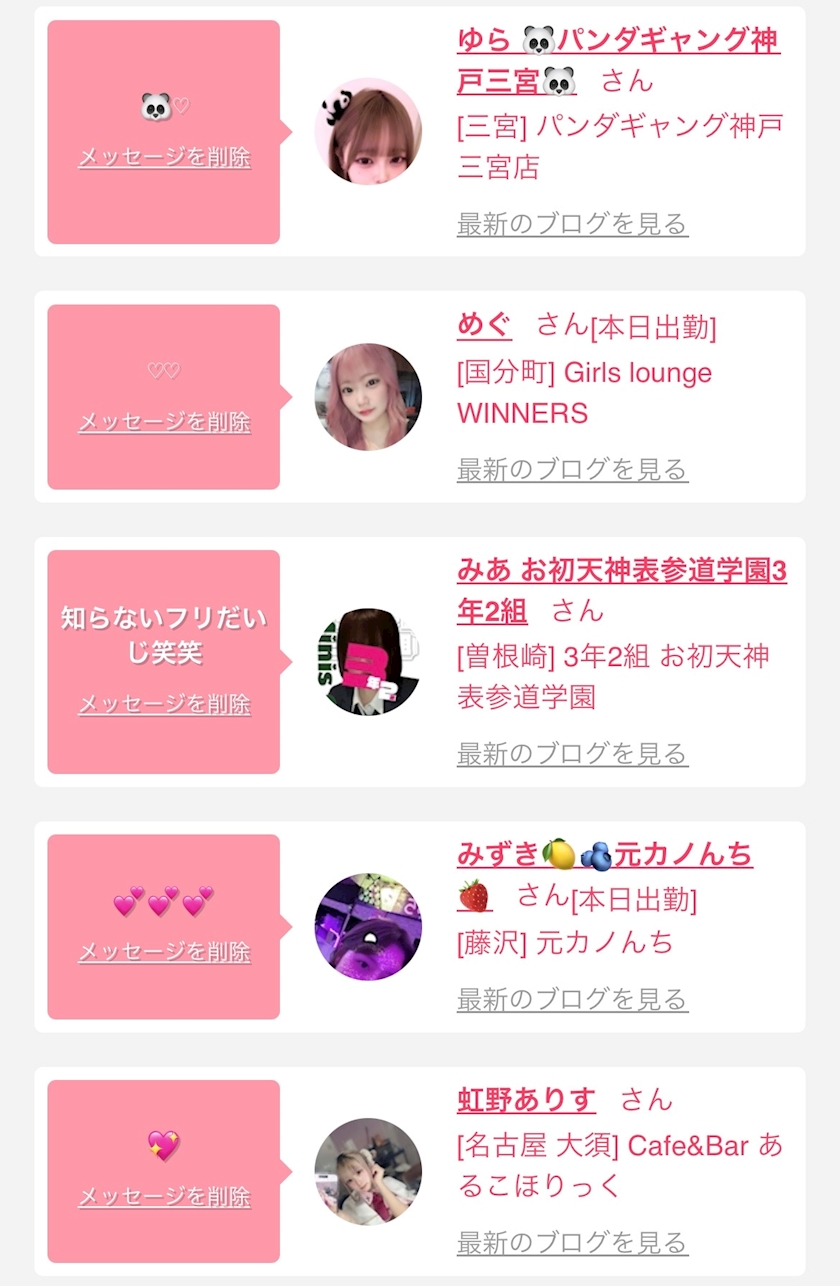View the latest blog of 虹野ありす
The width and height of the screenshot is (840, 1286).
(x=572, y=1243)
